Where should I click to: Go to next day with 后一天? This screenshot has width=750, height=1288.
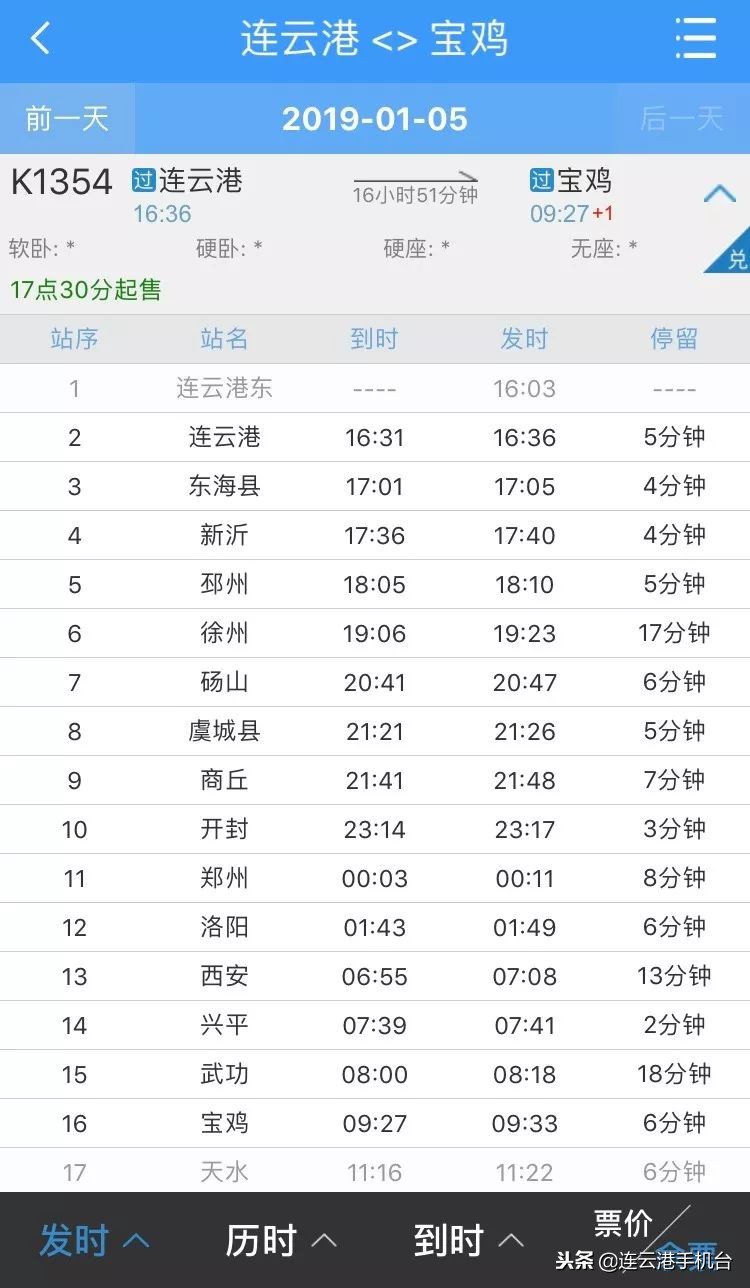(x=685, y=118)
